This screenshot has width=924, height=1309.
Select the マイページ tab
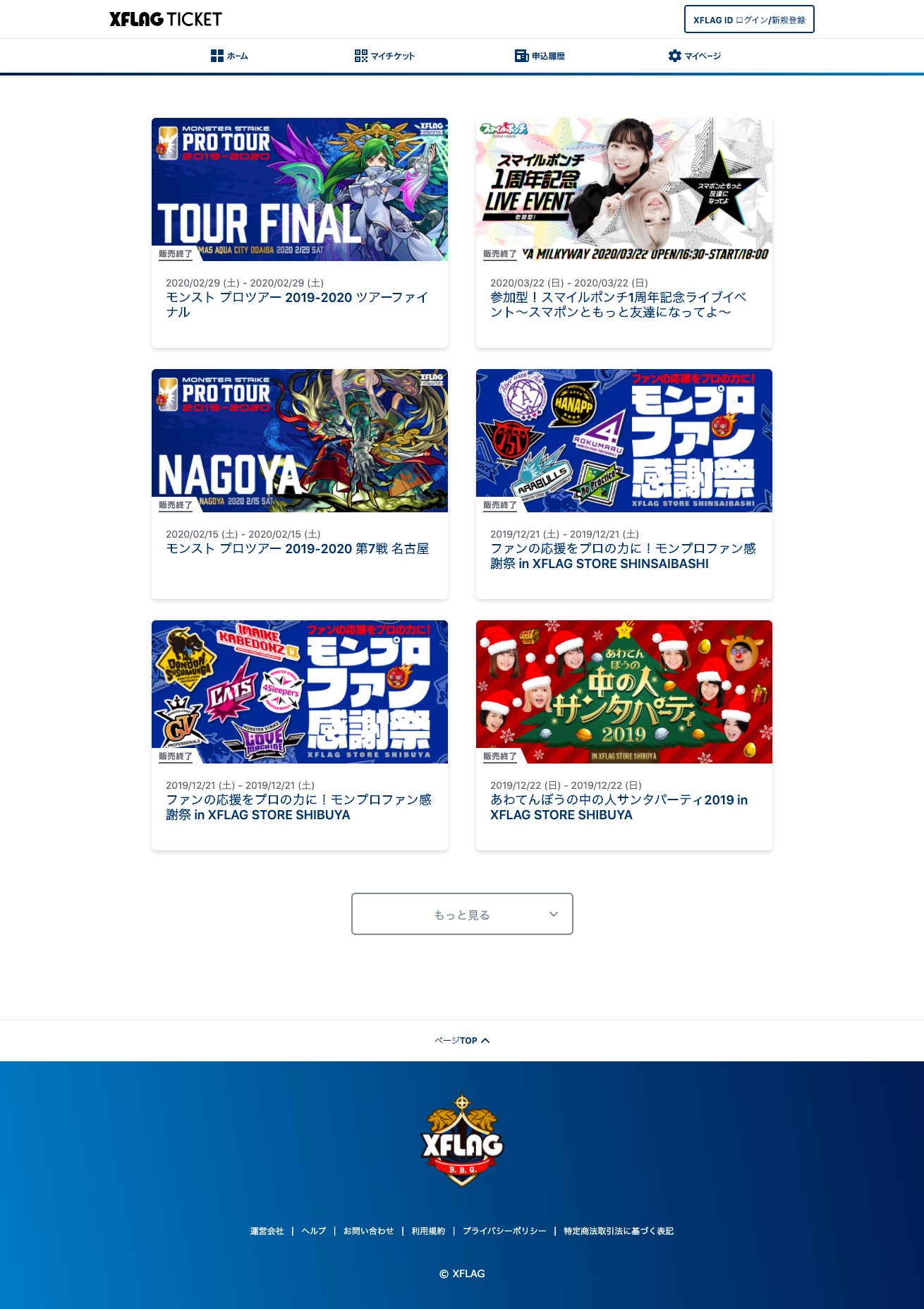pos(694,56)
